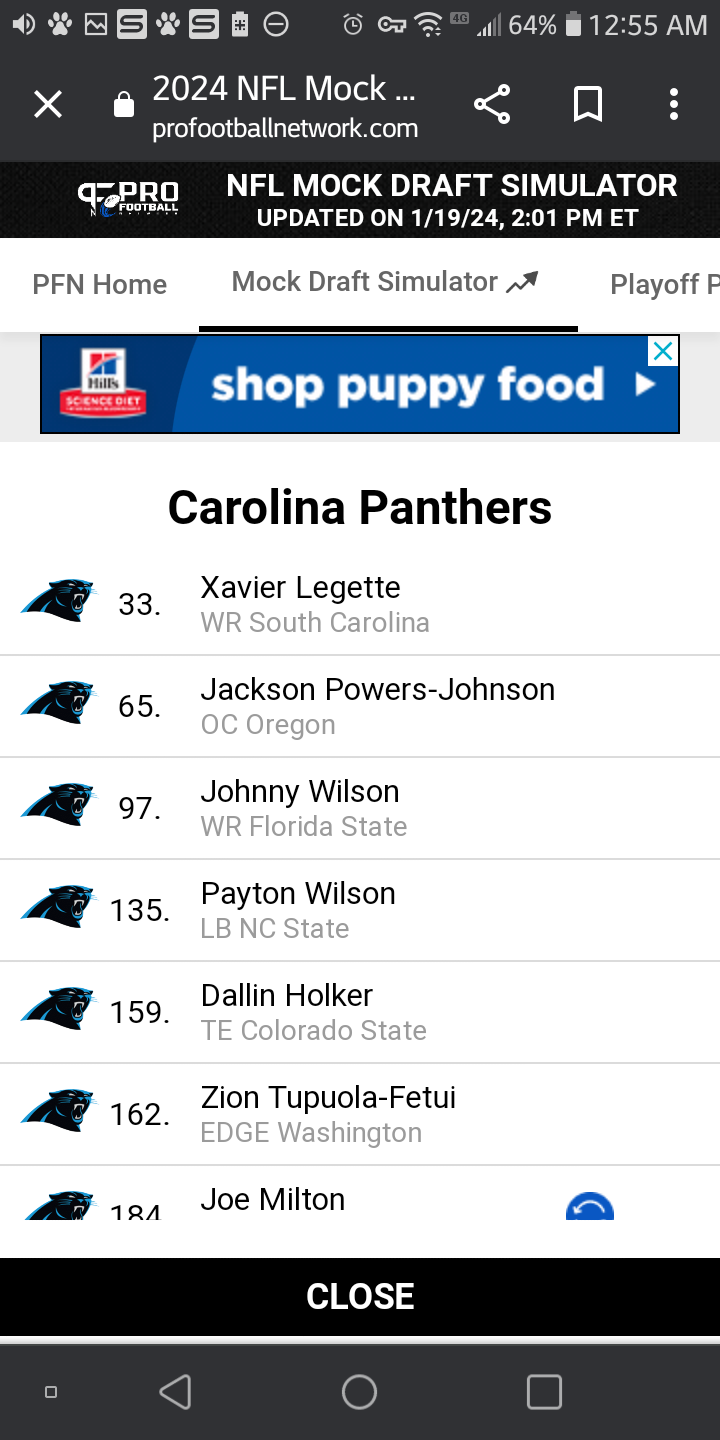The image size is (720, 1440).
Task: Tap the blue circular undo button
Action: point(590,1206)
